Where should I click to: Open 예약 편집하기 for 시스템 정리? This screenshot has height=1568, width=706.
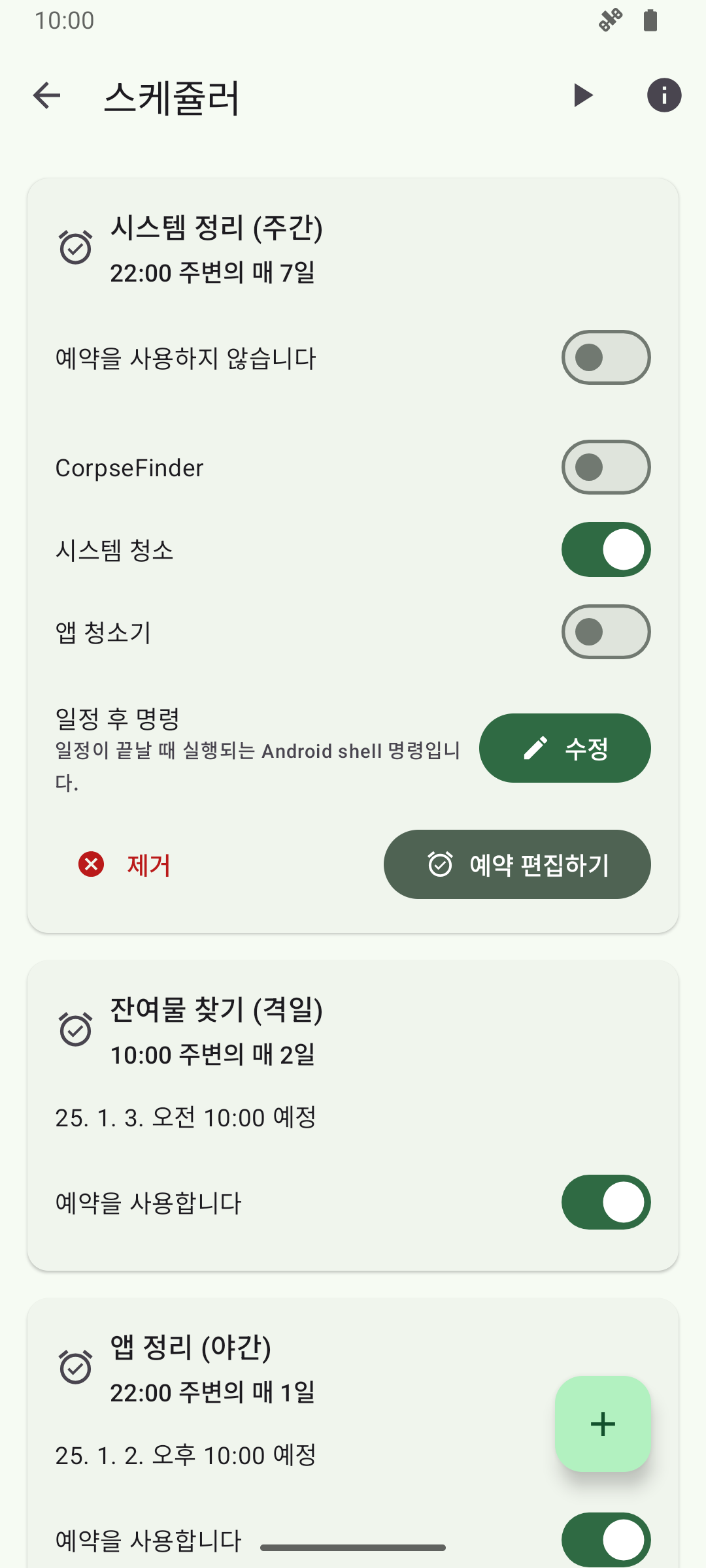click(517, 864)
